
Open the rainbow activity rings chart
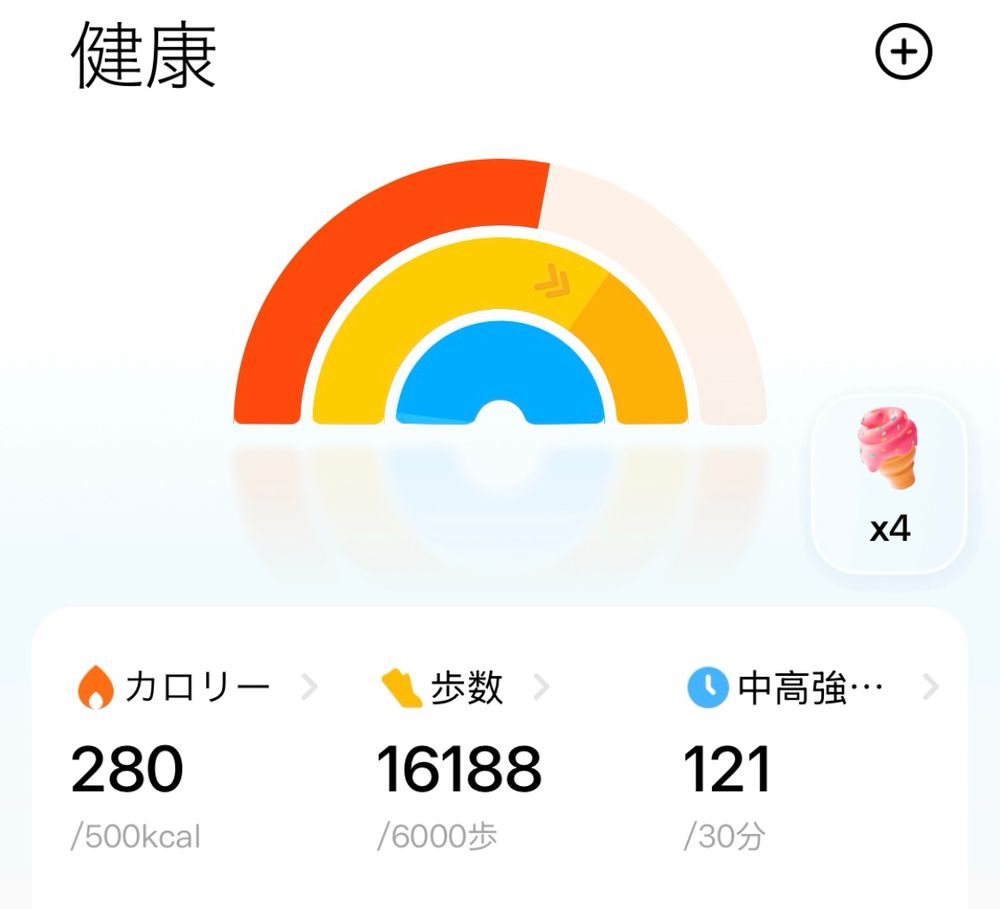pyautogui.click(x=500, y=300)
